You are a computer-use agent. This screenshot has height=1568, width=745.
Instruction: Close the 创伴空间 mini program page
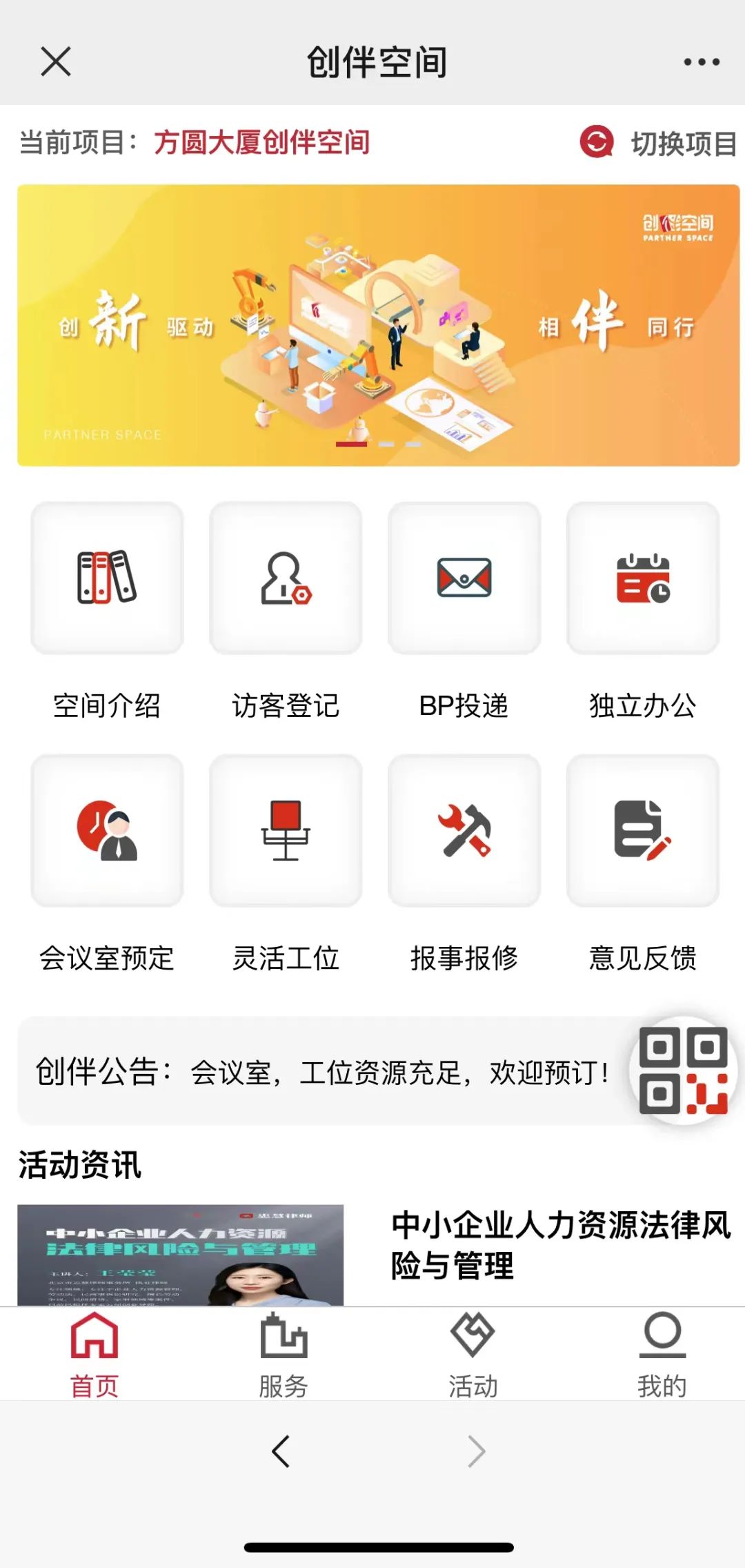[56, 61]
